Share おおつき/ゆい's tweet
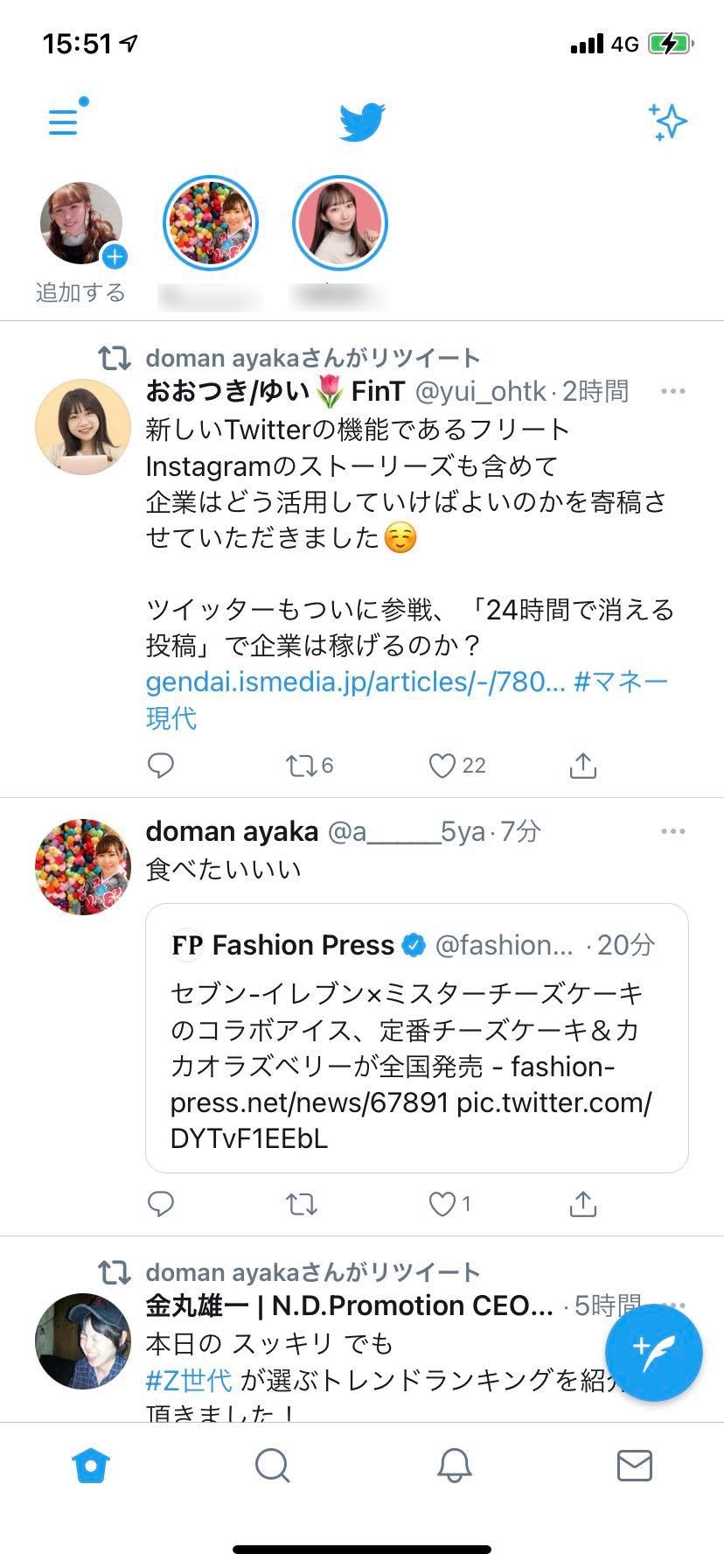Screen dimensions: 724x1568 tap(582, 766)
